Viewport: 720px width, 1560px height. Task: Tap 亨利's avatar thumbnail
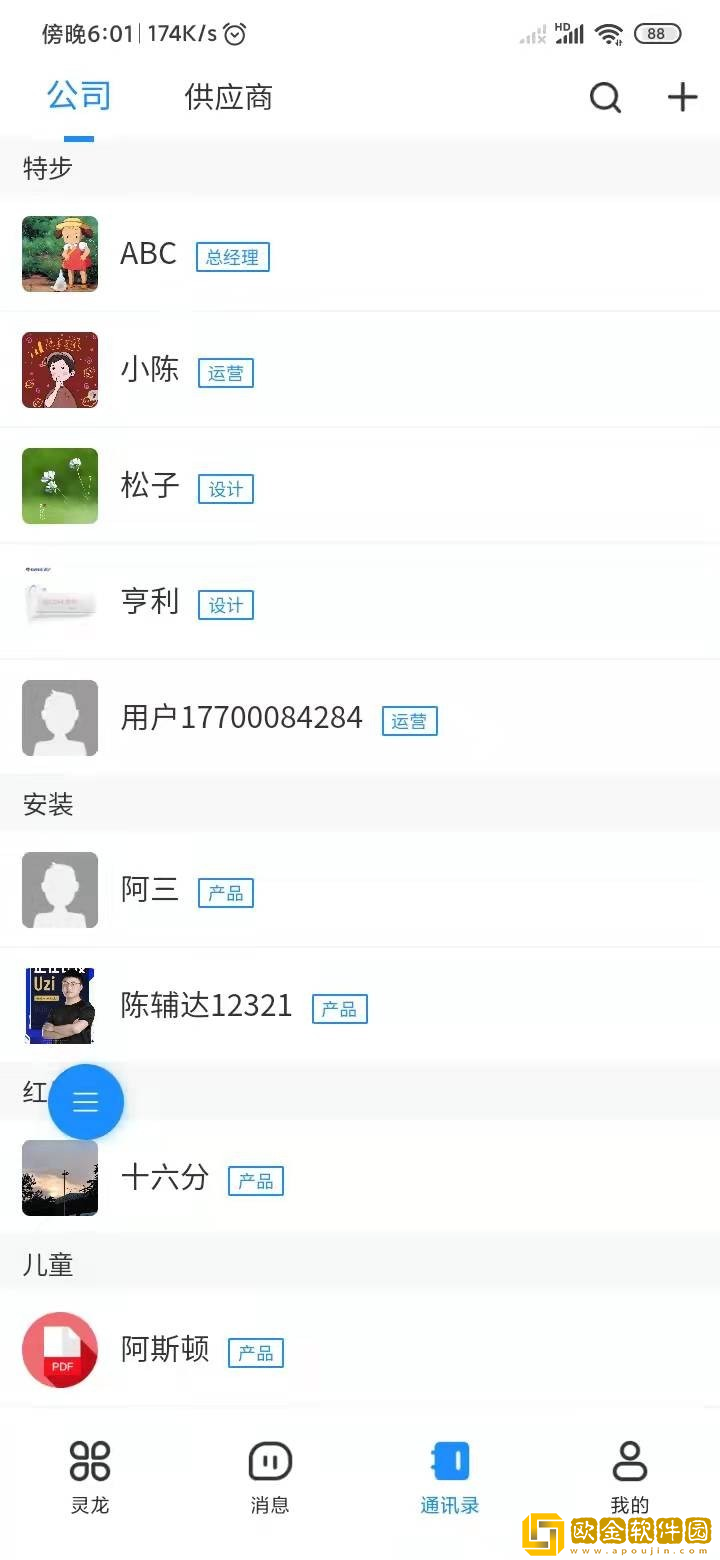click(59, 602)
